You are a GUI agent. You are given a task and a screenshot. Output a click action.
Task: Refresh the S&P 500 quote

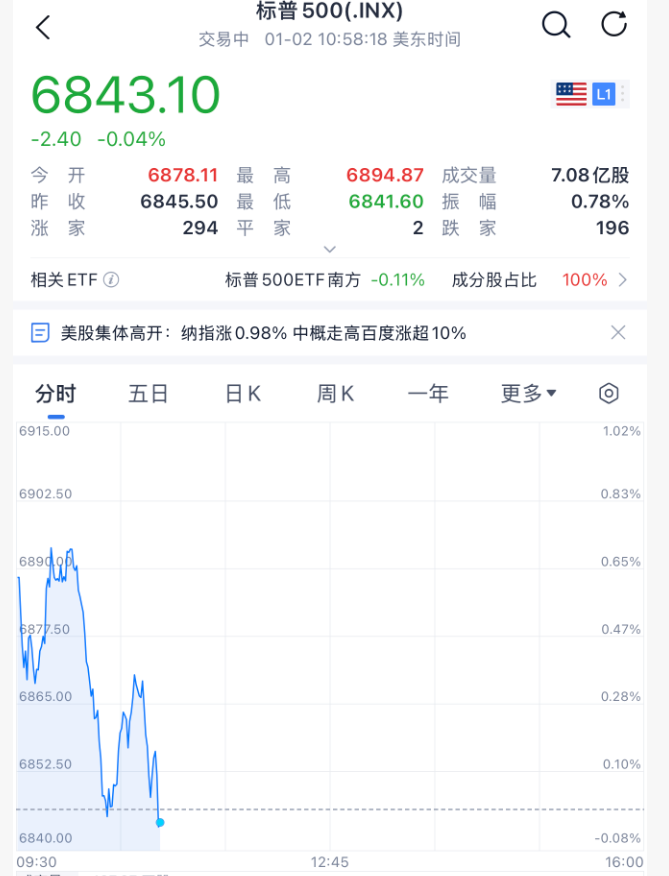[613, 24]
